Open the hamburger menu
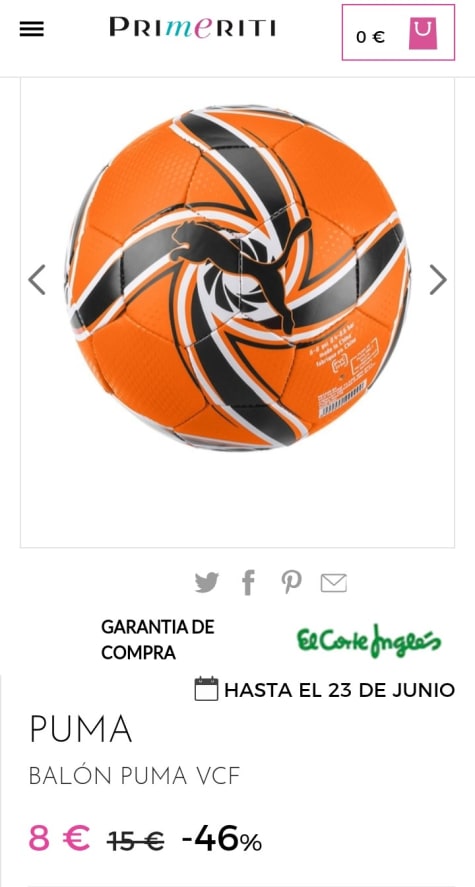 pyautogui.click(x=32, y=29)
